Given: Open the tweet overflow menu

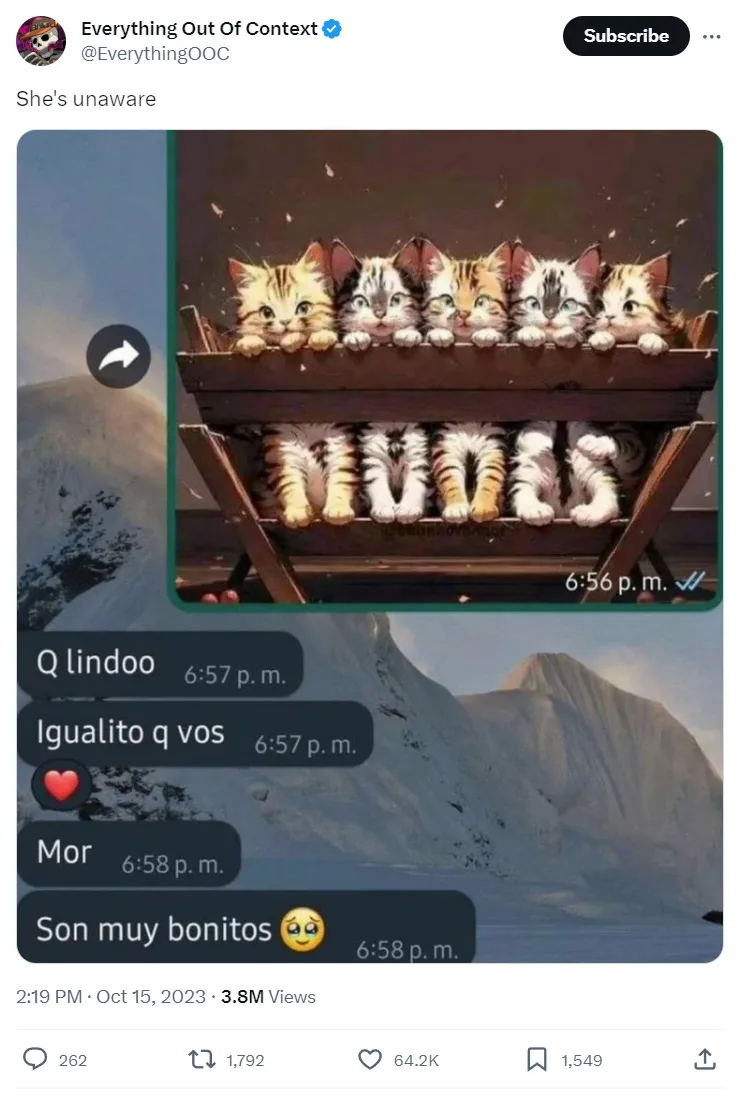Looking at the screenshot, I should [711, 36].
